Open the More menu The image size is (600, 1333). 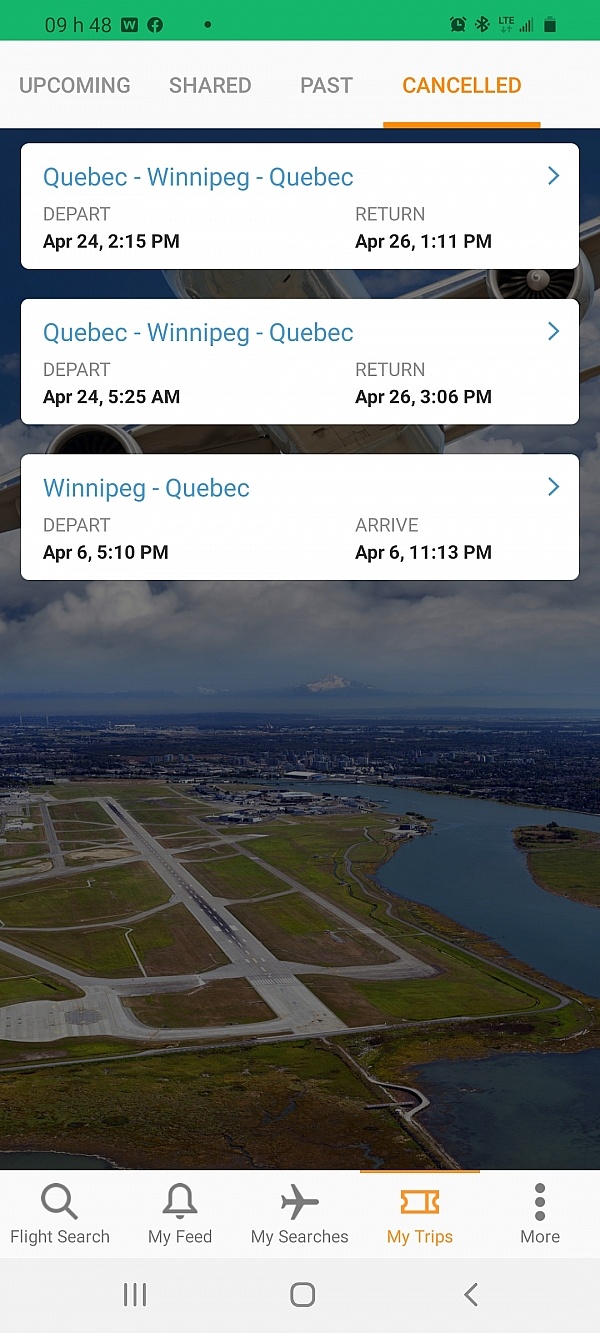(540, 1214)
